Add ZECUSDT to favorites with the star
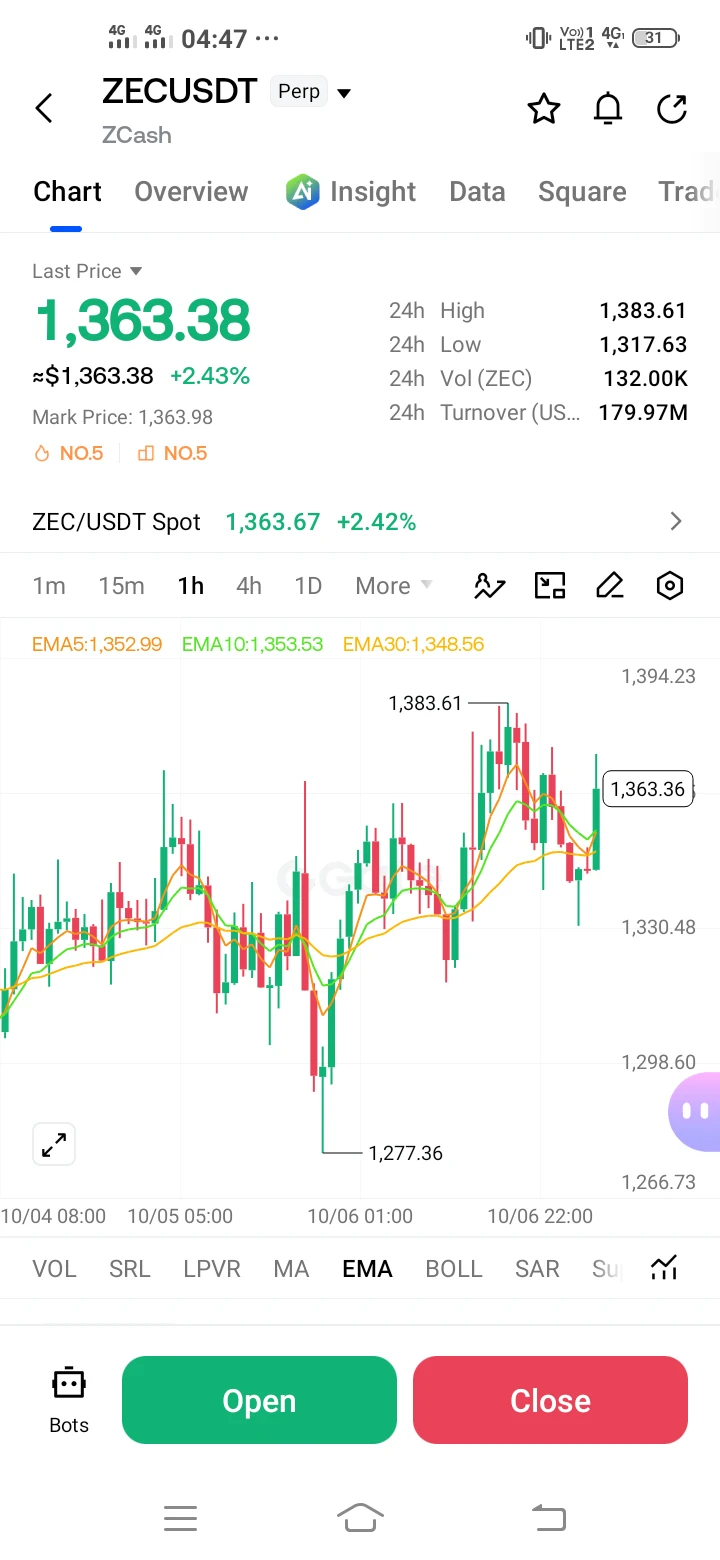 (544, 108)
